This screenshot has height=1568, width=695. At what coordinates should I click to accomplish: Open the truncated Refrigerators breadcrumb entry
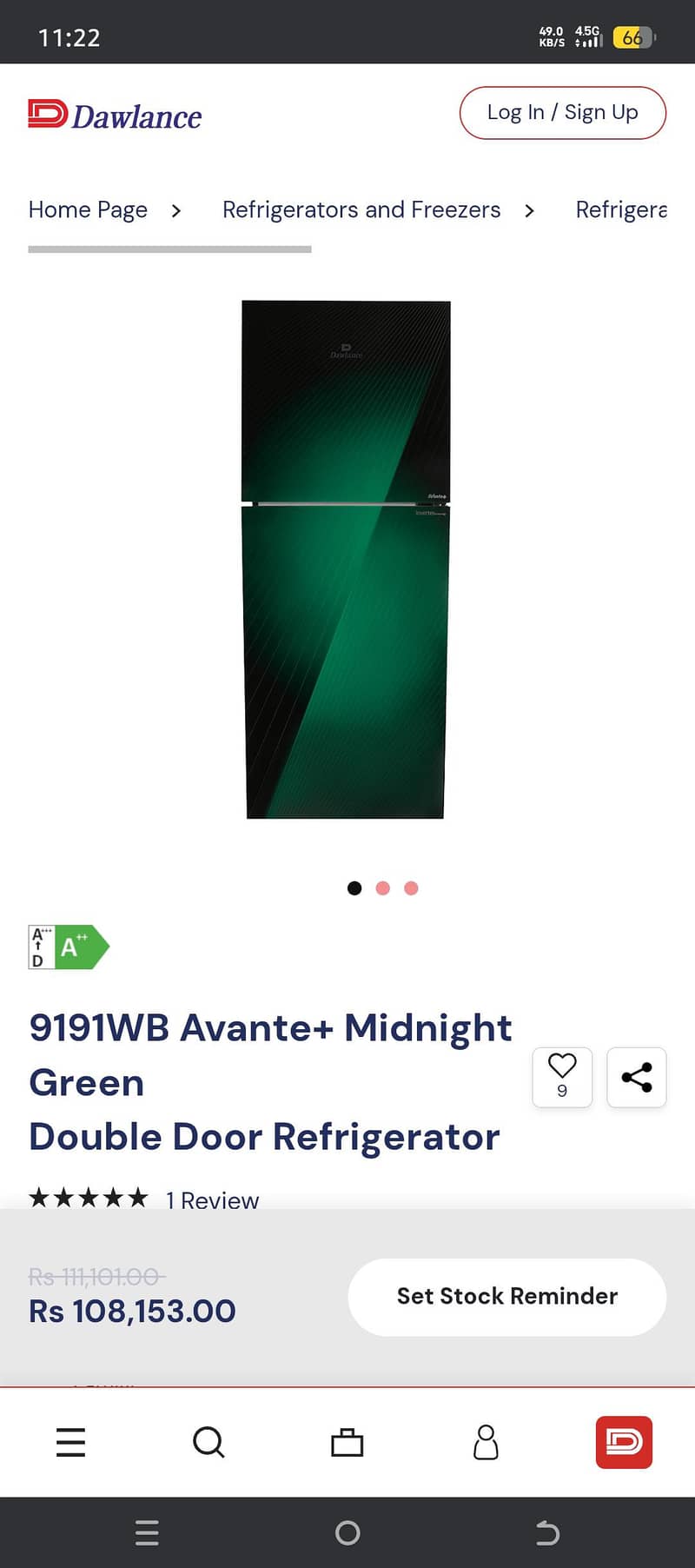tap(622, 210)
